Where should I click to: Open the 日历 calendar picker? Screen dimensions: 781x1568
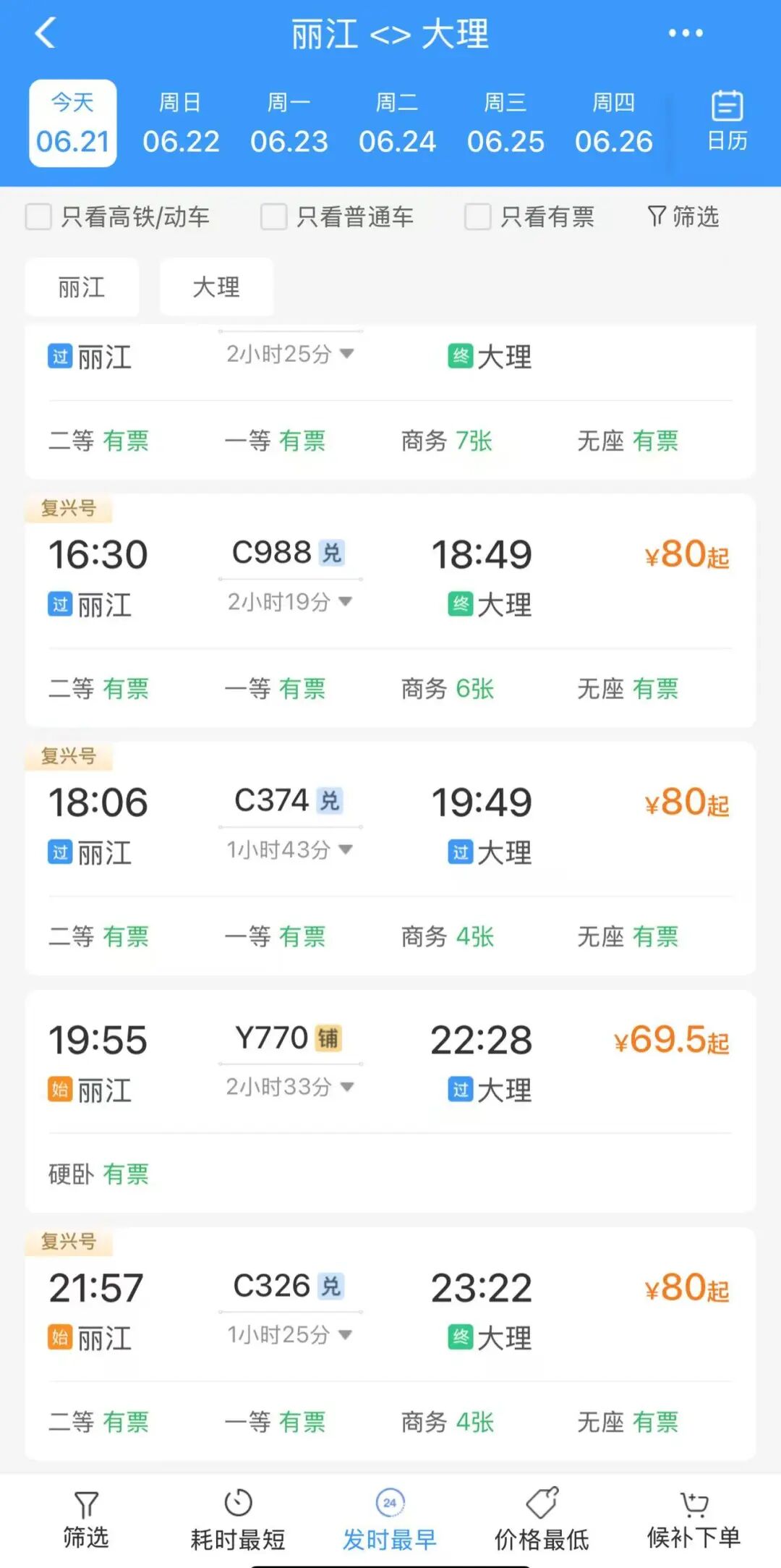point(727,122)
